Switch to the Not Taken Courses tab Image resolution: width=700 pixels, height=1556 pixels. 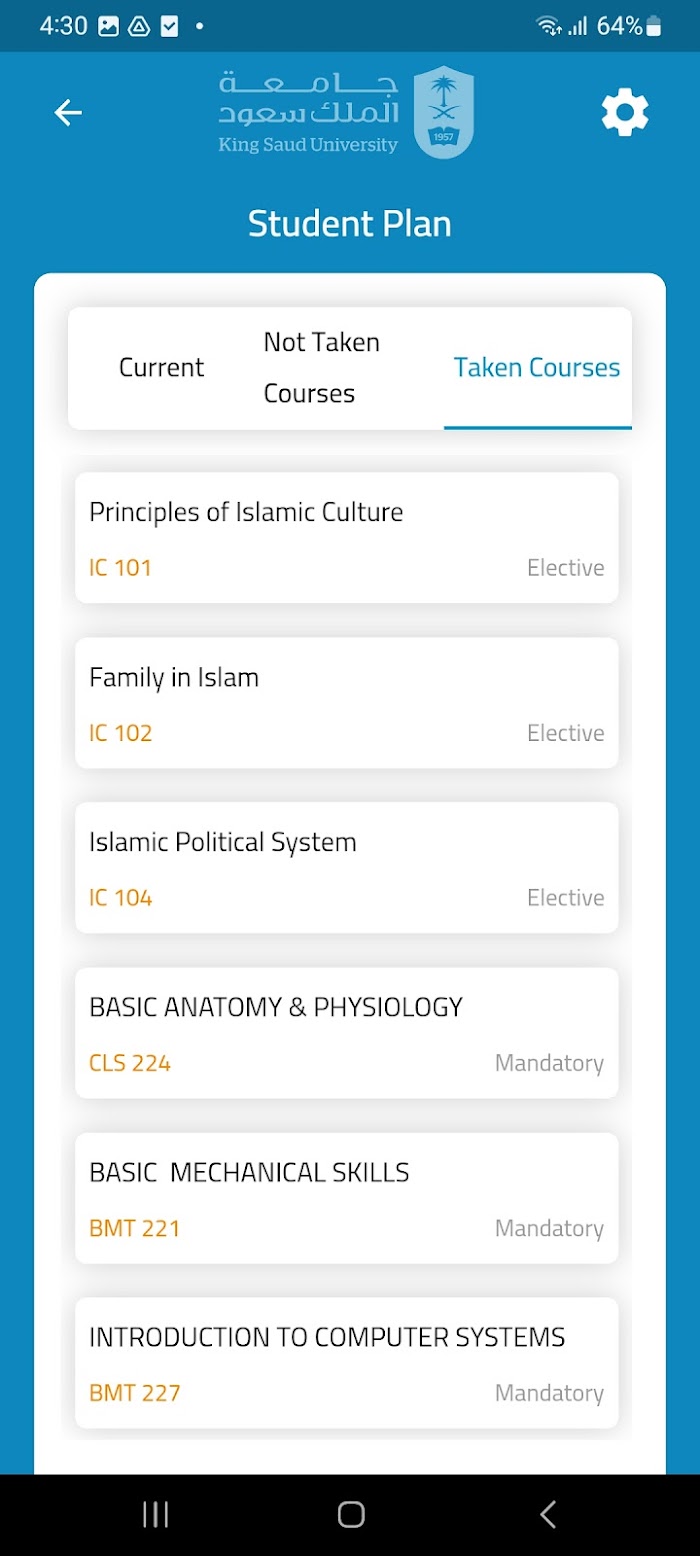[322, 368]
